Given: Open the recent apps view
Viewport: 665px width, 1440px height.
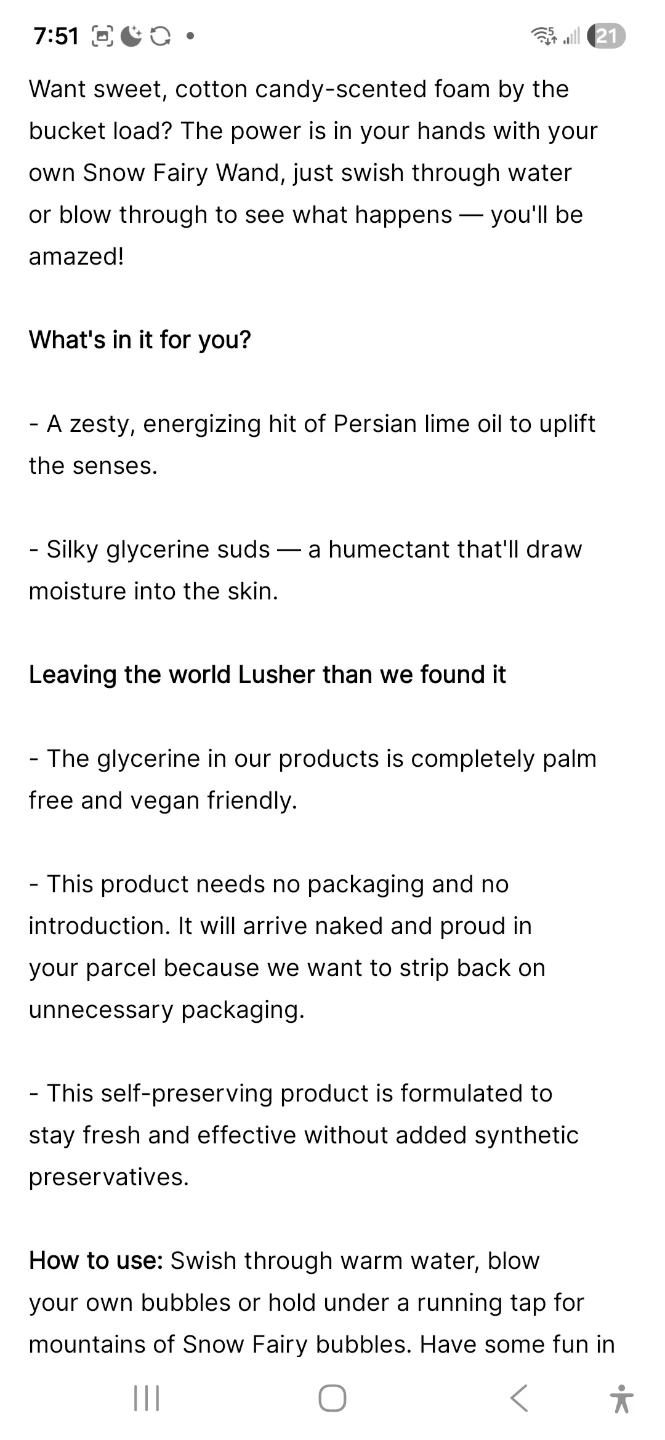Looking at the screenshot, I should point(147,1397).
